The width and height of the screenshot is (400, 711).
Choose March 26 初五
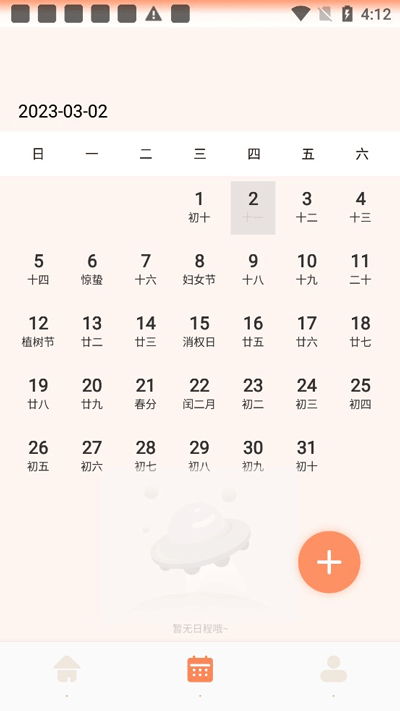(x=38, y=456)
